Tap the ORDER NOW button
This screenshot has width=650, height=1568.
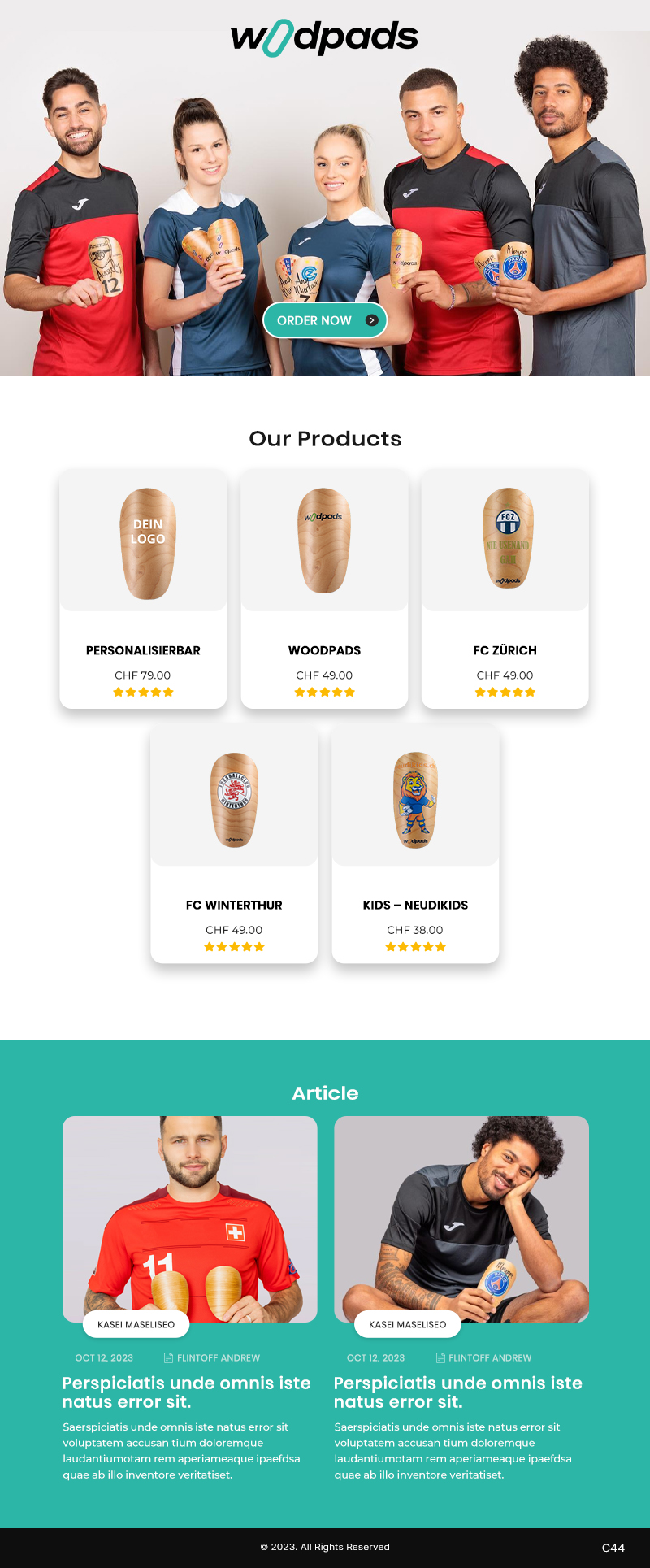(x=324, y=320)
